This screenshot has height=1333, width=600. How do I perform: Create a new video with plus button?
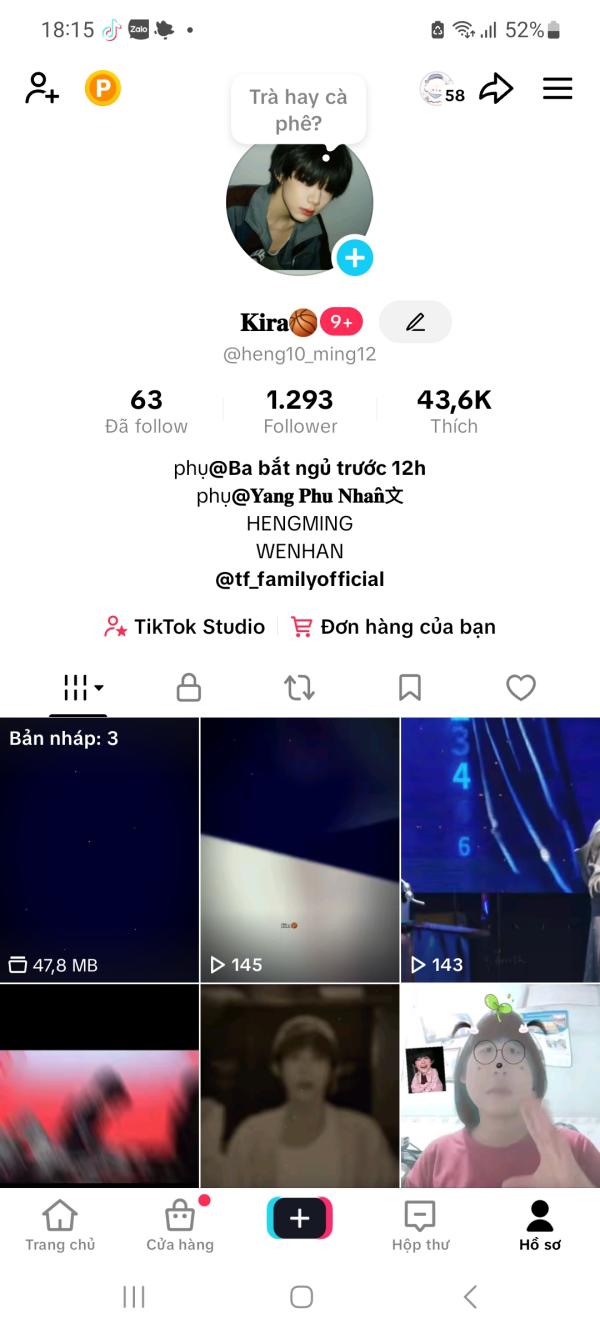coord(300,1219)
